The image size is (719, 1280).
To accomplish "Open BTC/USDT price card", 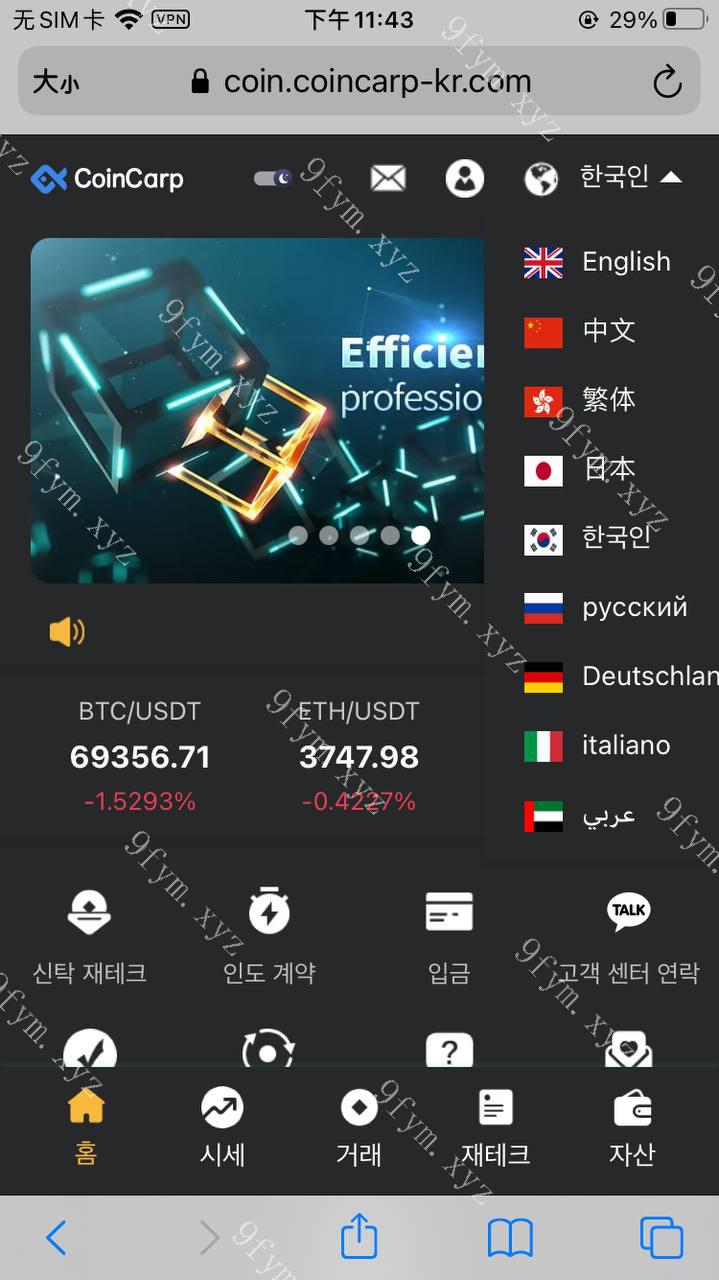I will pyautogui.click(x=140, y=756).
